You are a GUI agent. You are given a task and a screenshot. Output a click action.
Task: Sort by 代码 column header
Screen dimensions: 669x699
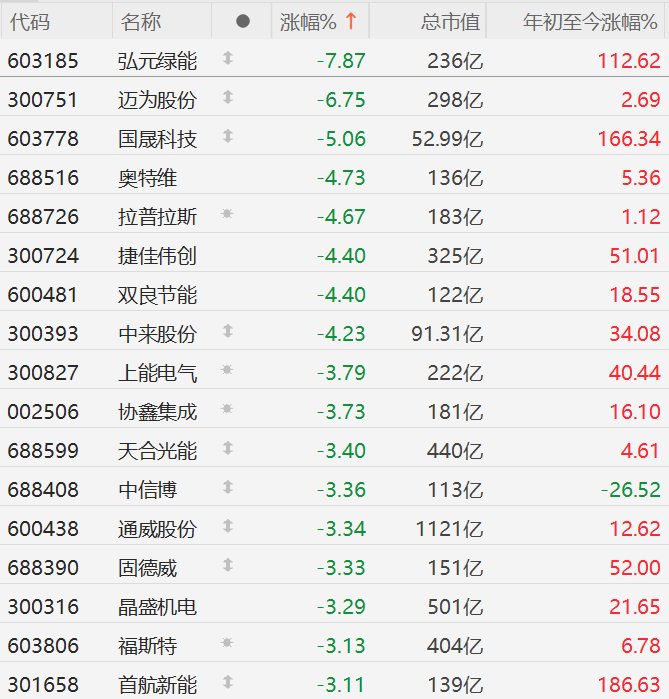(x=29, y=21)
